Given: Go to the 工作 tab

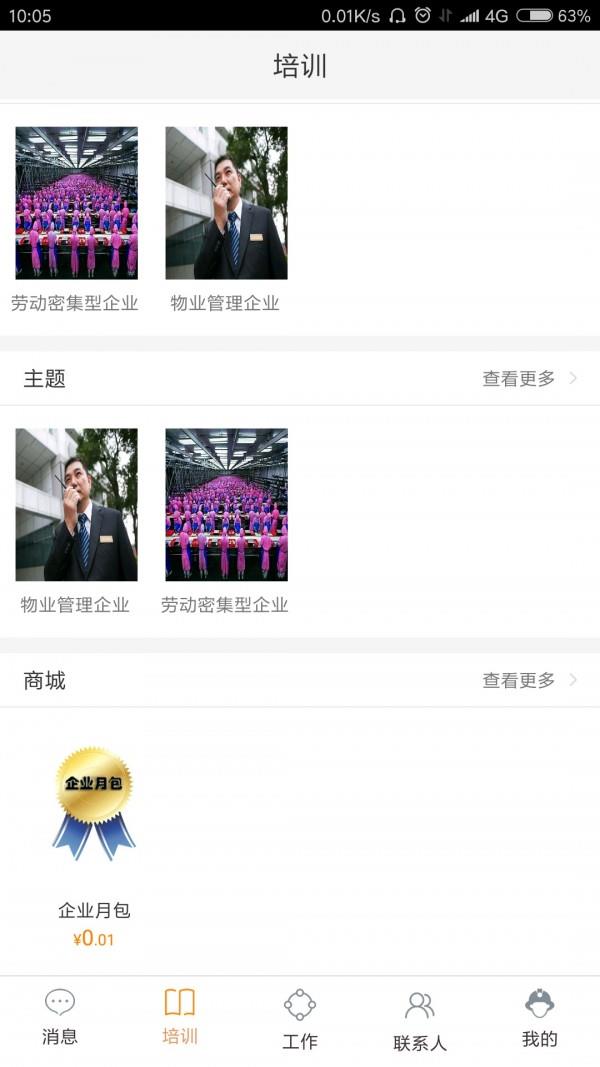Looking at the screenshot, I should (x=300, y=1018).
